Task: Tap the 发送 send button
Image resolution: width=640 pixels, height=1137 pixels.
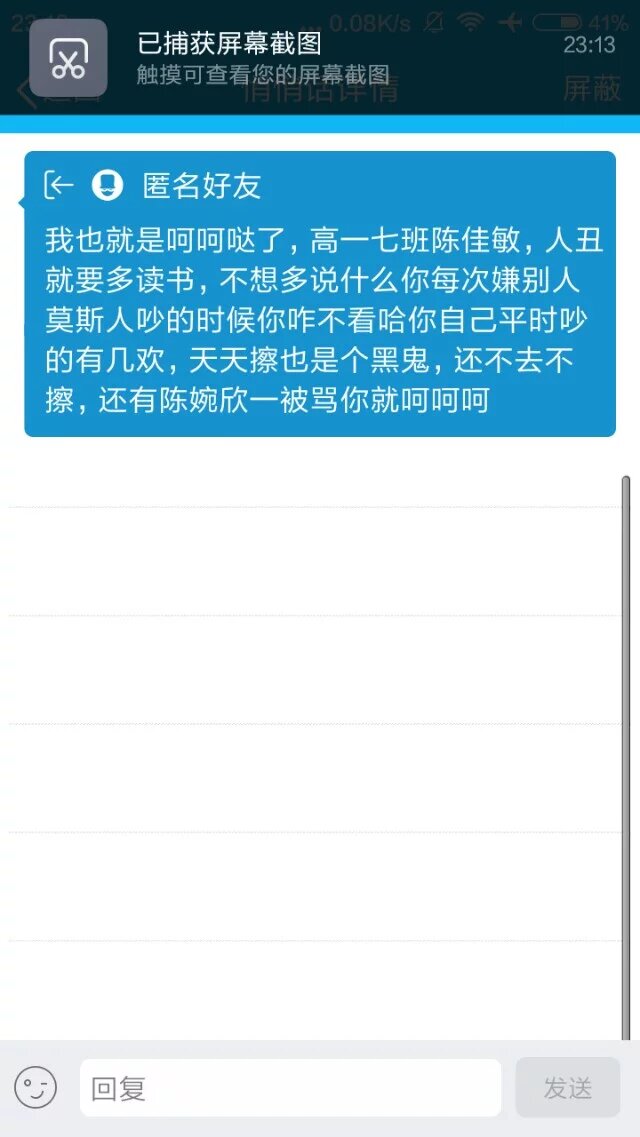Action: 567,1087
